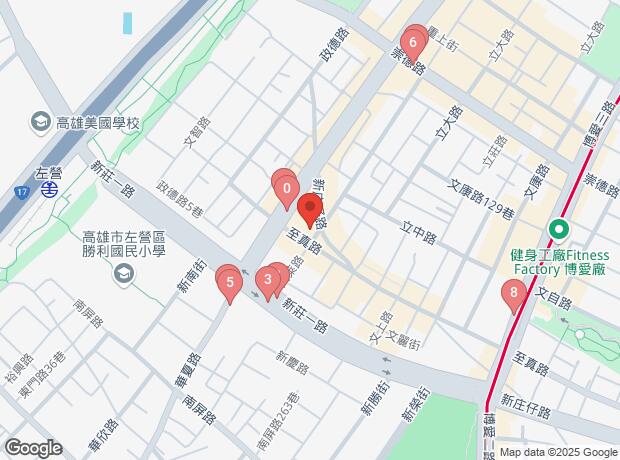Open 高雄市左營區勝利國民小學 marker

pyautogui.click(x=125, y=272)
